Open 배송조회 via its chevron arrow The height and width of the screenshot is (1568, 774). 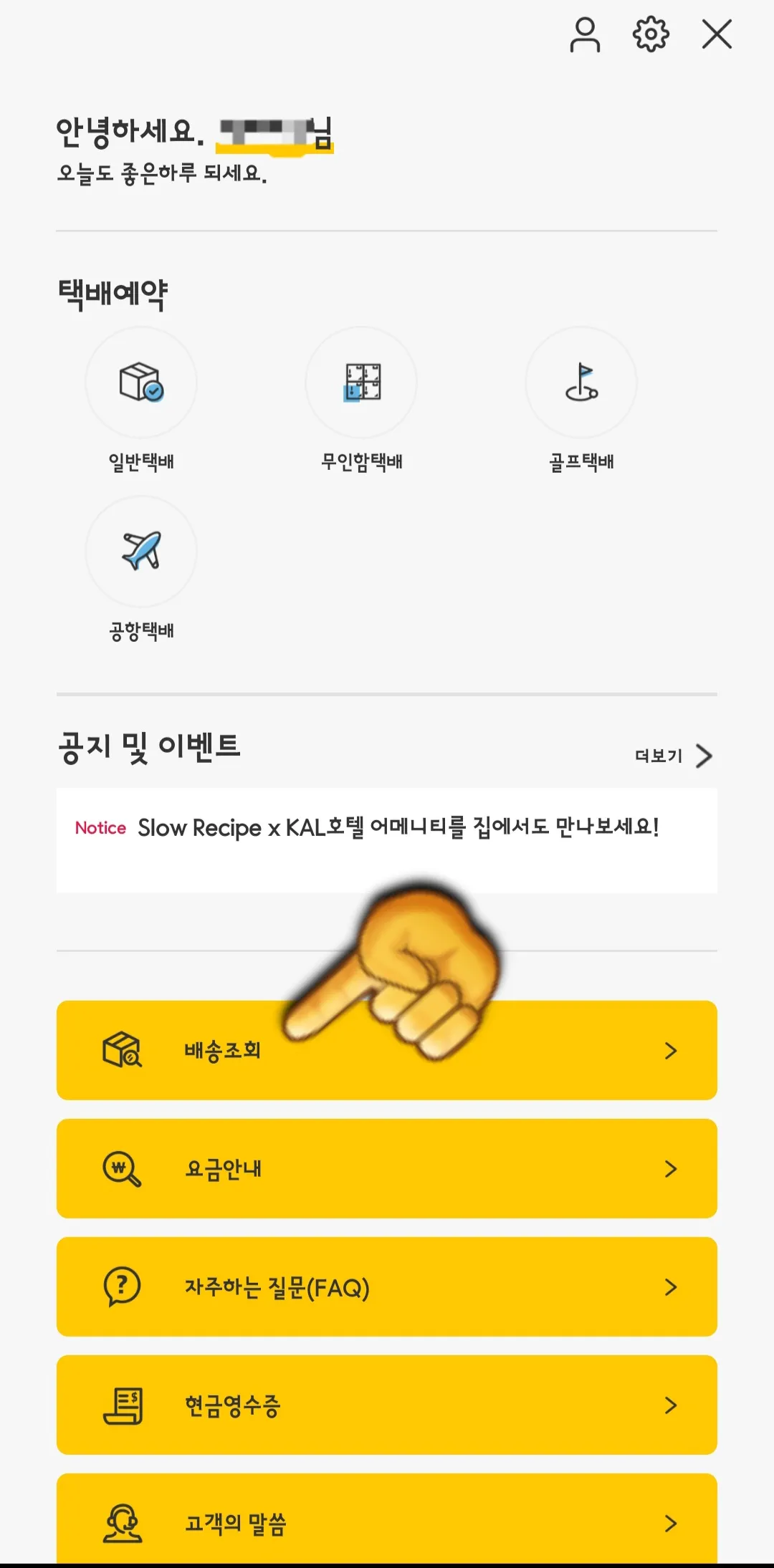[x=671, y=1051]
